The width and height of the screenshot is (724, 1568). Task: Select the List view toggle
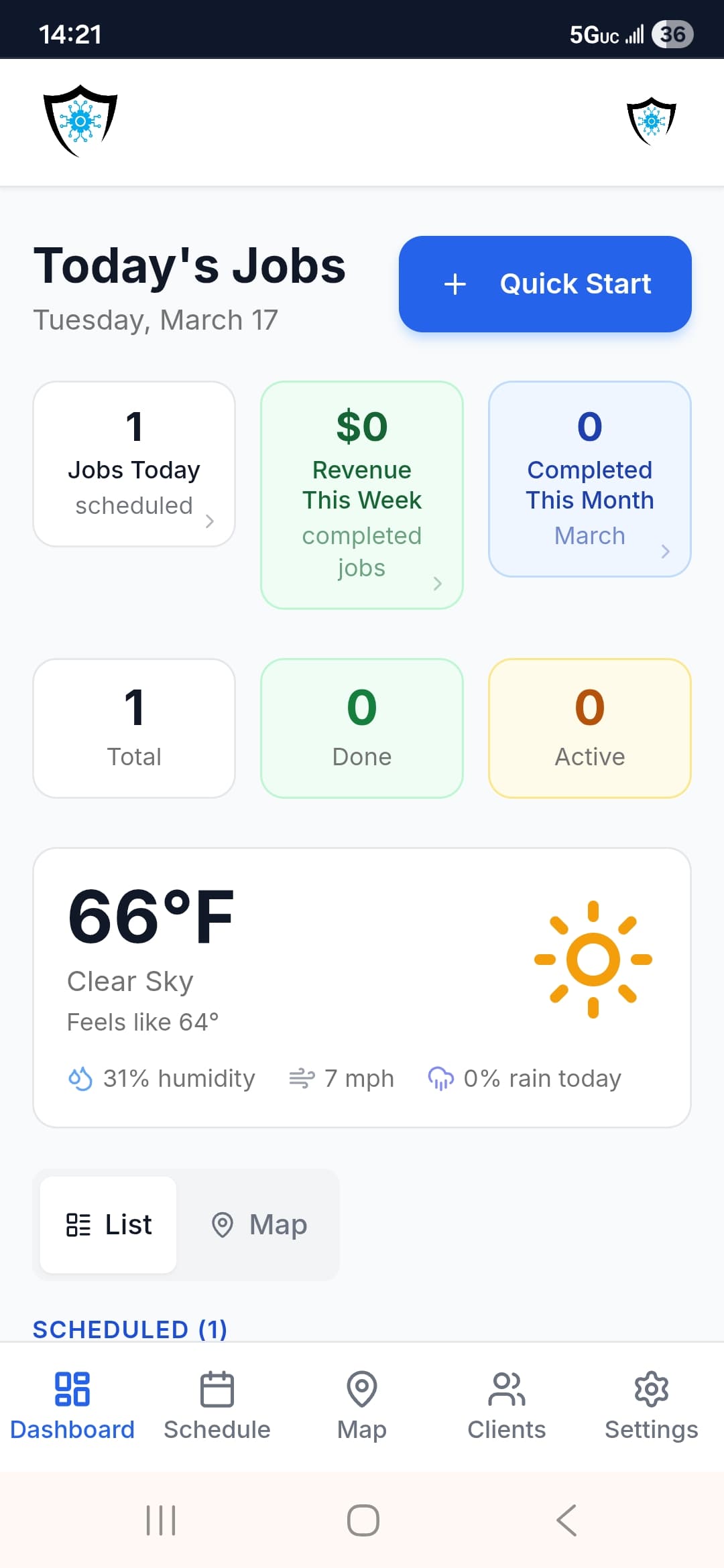pyautogui.click(x=107, y=1224)
